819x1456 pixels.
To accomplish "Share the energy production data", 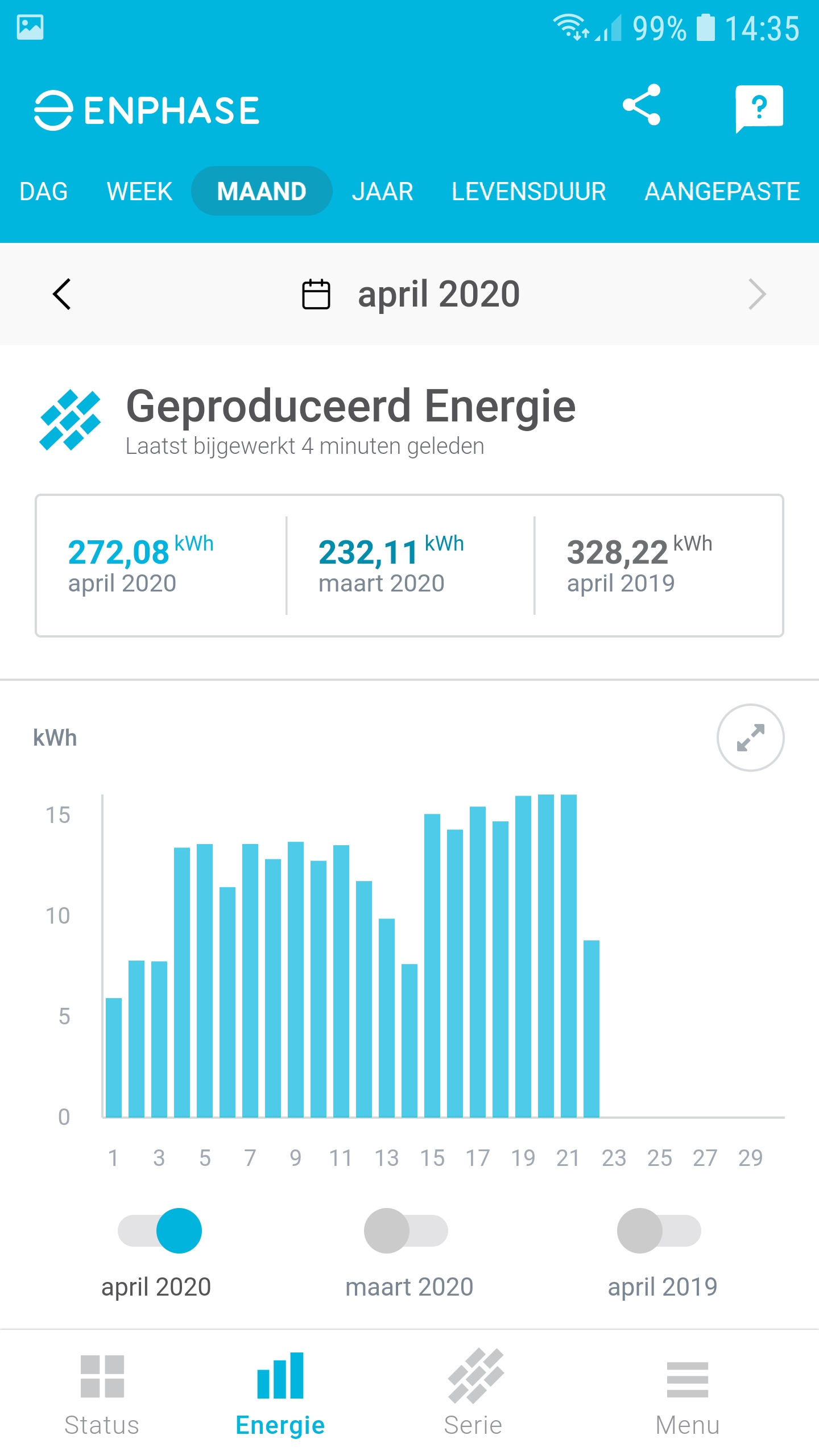I will click(642, 105).
